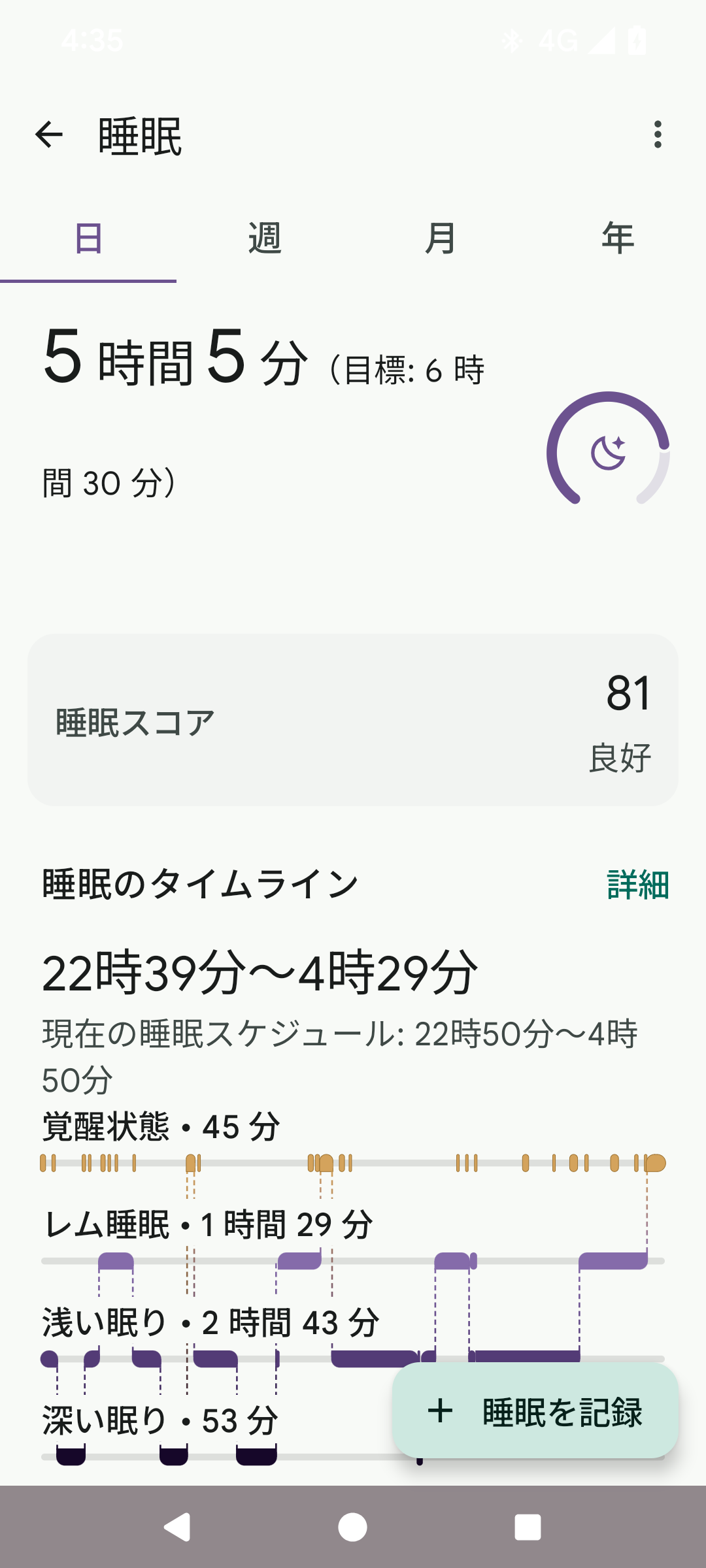
Task: Select the 日 tab
Action: [x=88, y=238]
